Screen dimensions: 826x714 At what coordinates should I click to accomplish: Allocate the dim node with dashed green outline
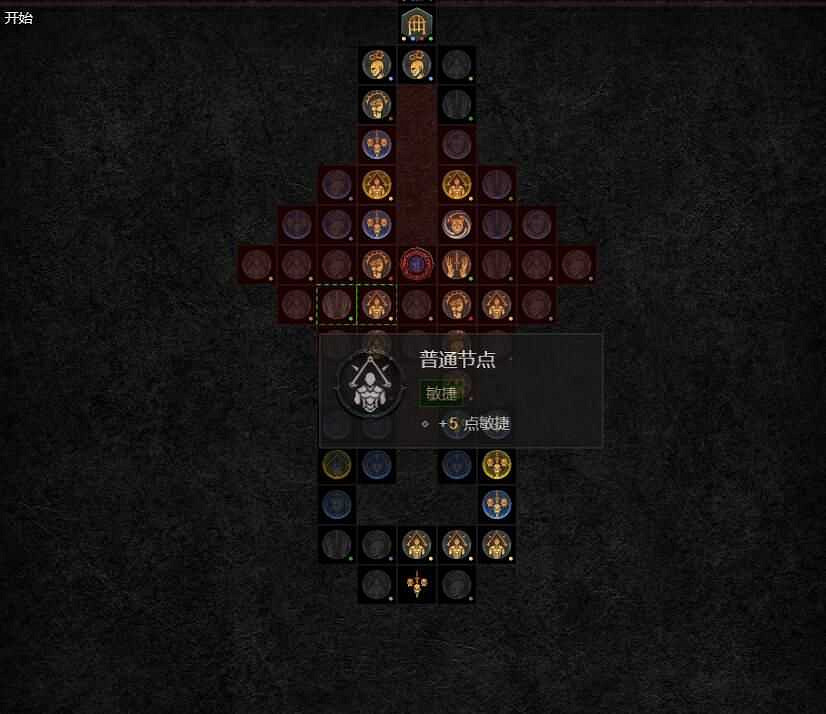pyautogui.click(x=336, y=304)
